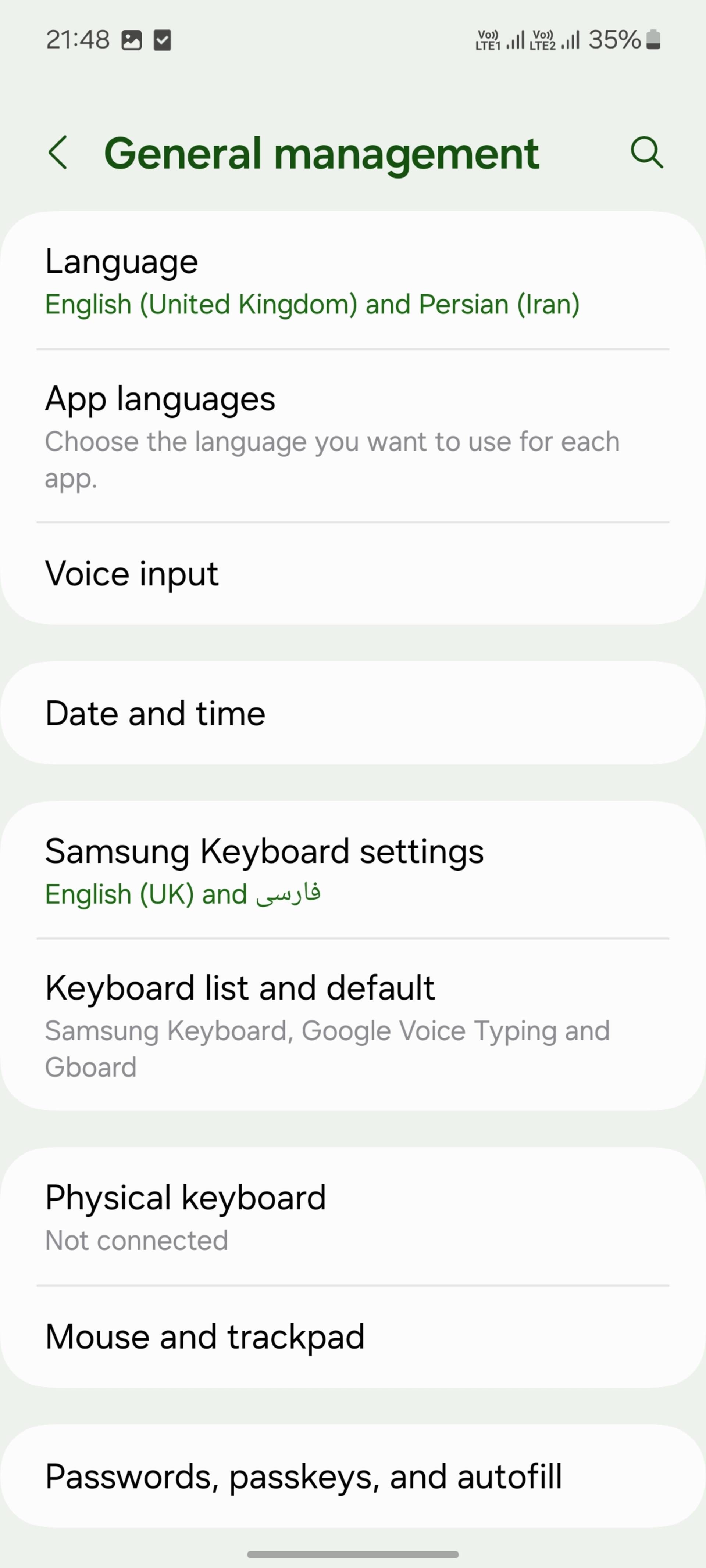Open Samsung Keyboard settings
This screenshot has height=1568, width=706.
click(x=353, y=870)
